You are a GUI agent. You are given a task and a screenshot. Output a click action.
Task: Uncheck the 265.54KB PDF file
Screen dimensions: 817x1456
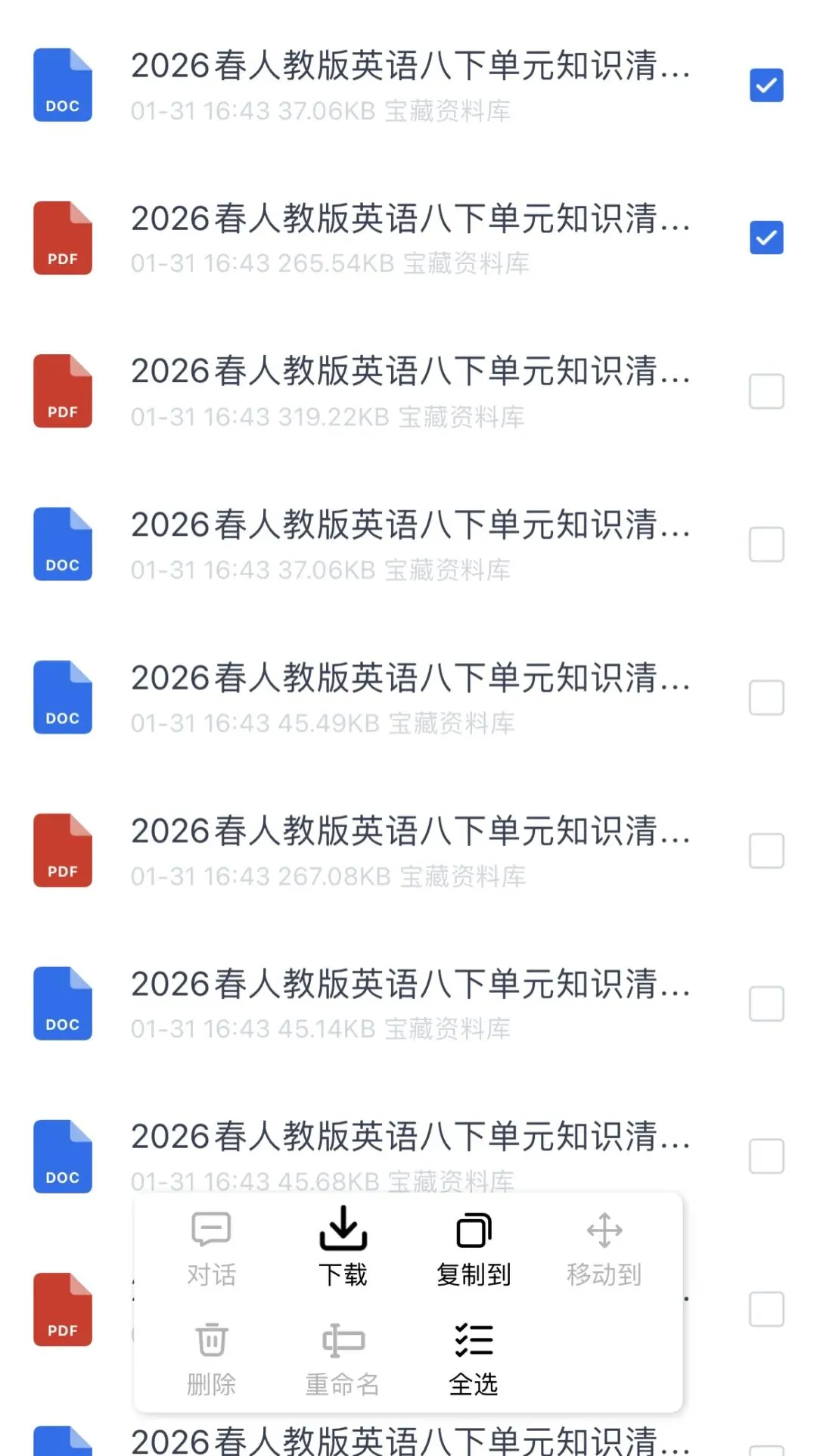point(766,238)
